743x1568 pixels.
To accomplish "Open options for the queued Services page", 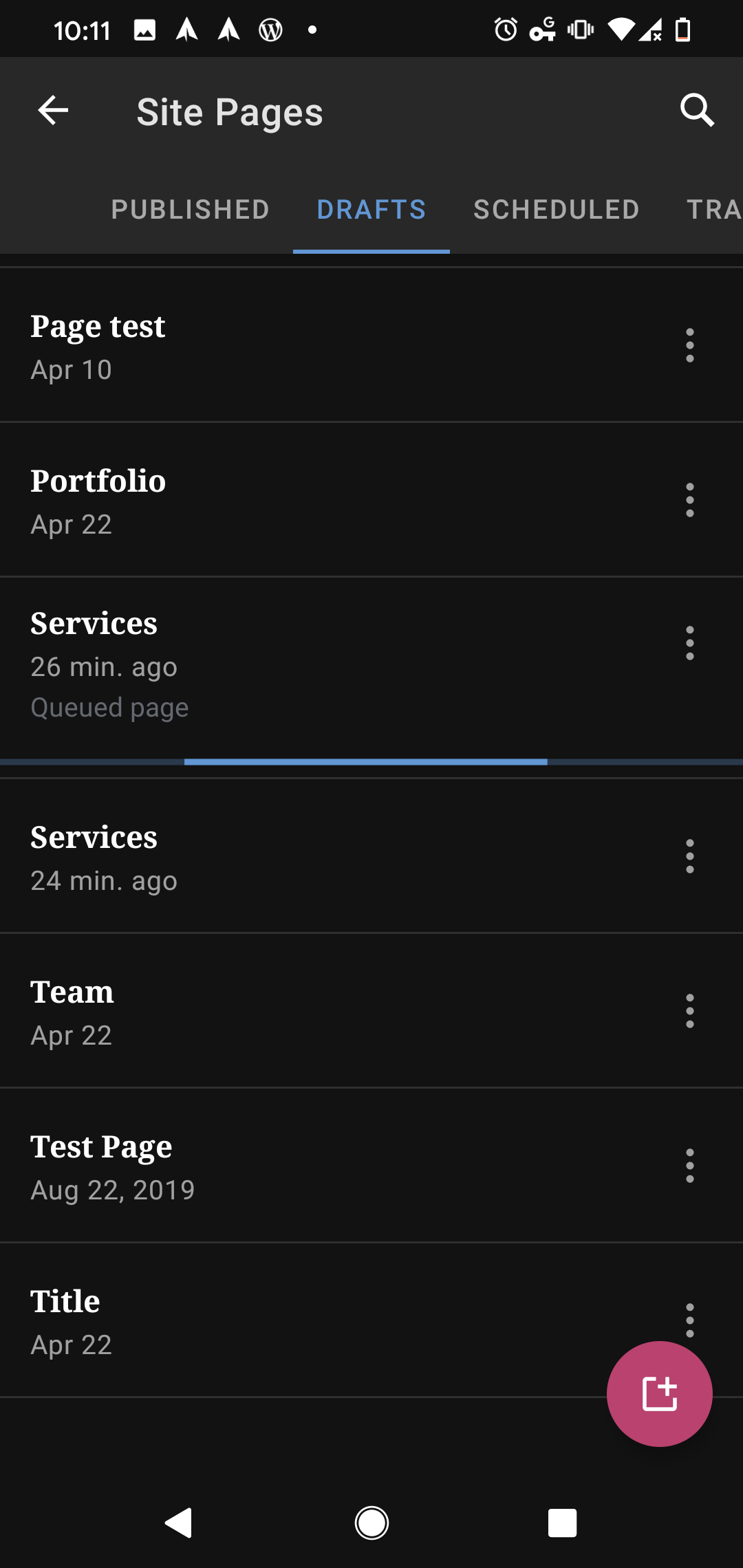I will click(x=689, y=643).
